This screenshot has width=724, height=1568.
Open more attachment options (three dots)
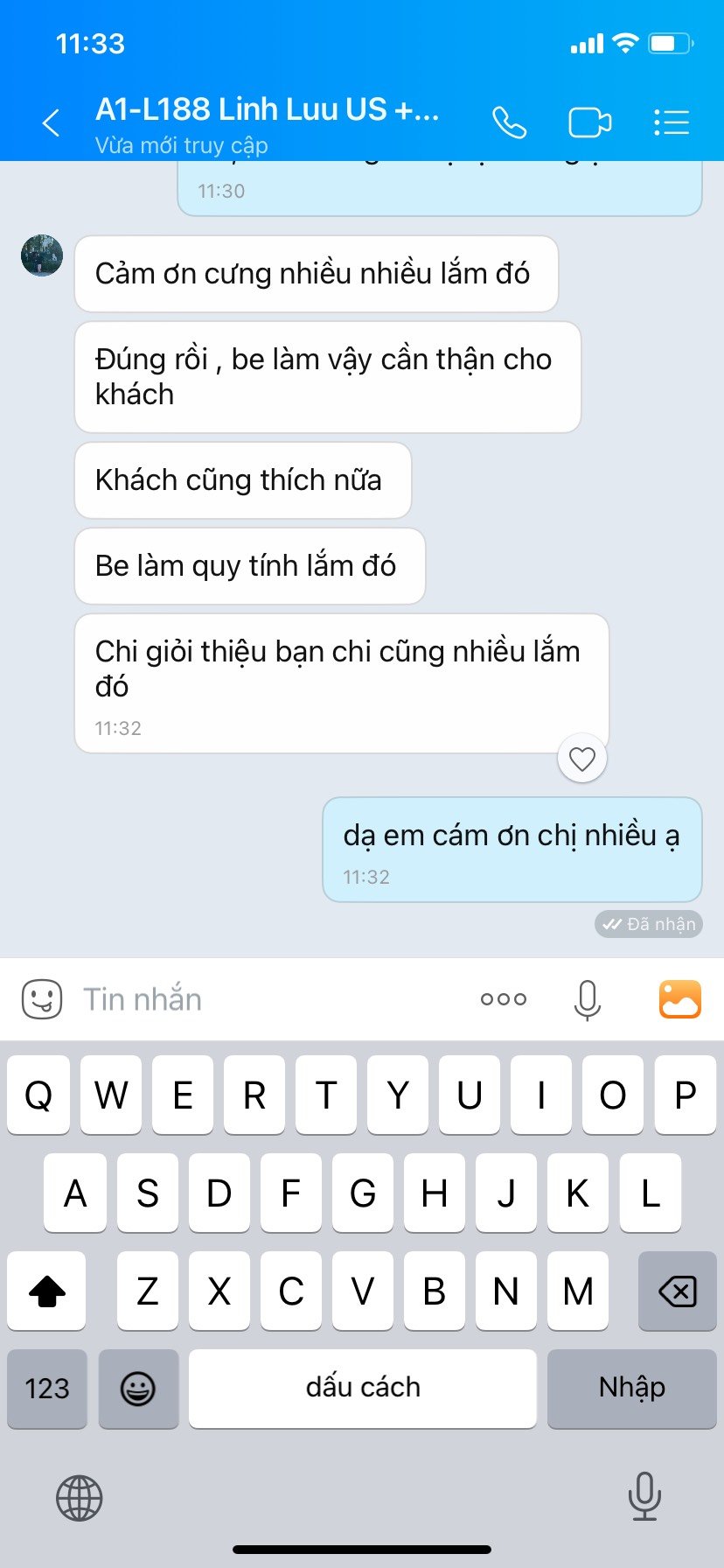click(503, 998)
